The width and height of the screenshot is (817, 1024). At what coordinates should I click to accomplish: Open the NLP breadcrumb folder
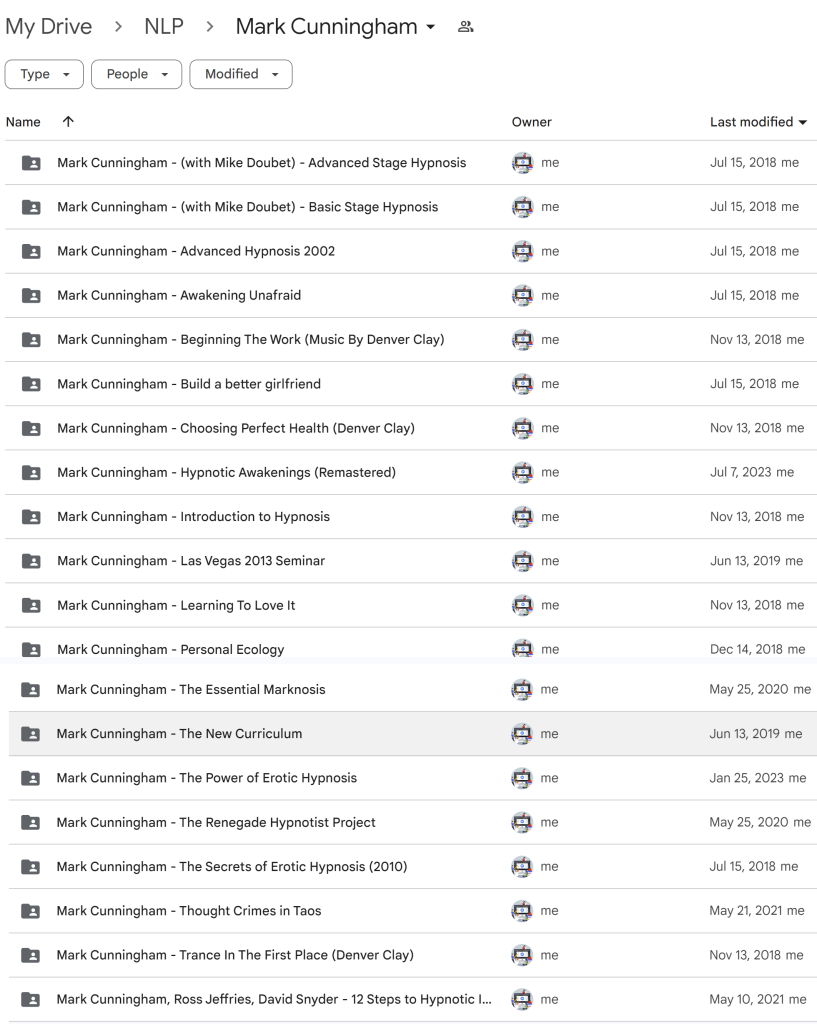[163, 28]
